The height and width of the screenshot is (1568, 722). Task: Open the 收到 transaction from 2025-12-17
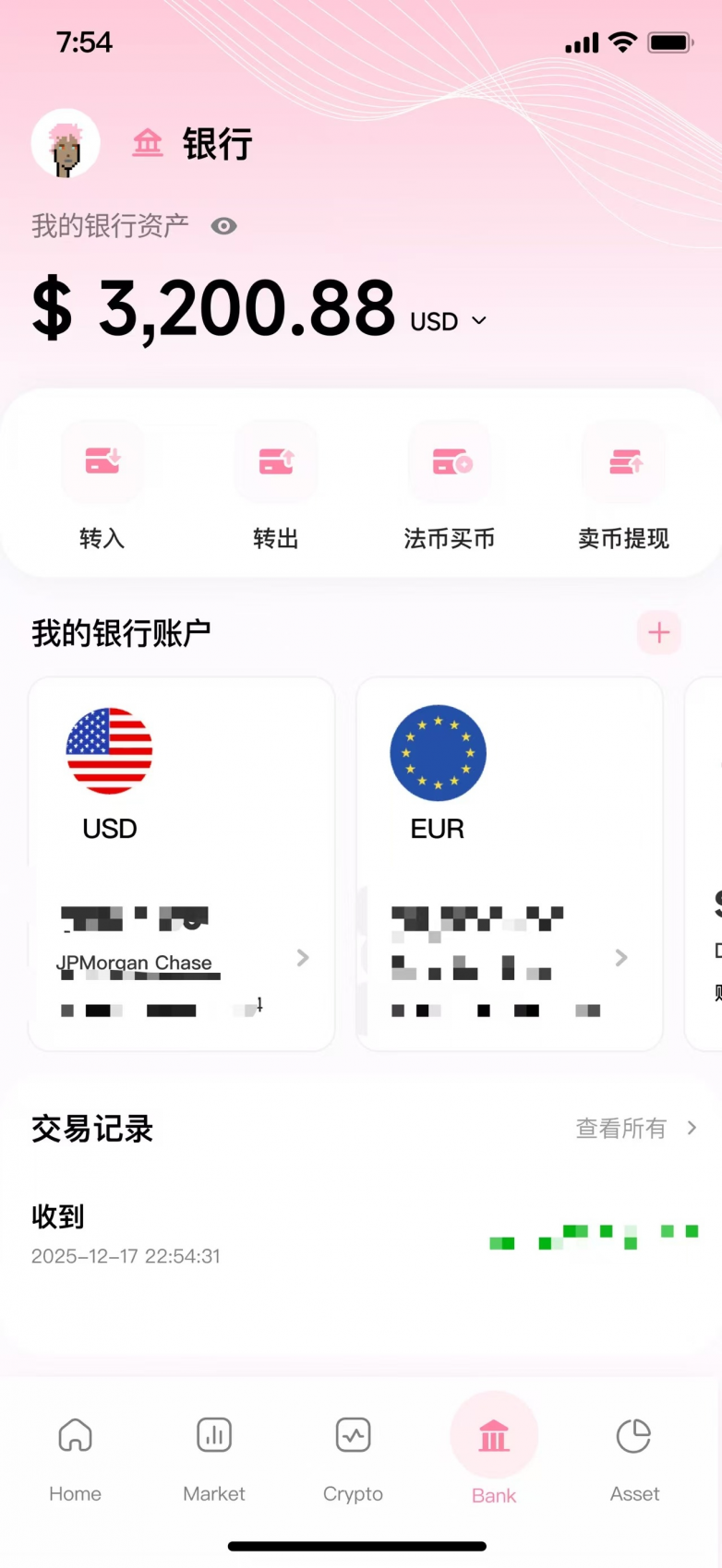[360, 1235]
